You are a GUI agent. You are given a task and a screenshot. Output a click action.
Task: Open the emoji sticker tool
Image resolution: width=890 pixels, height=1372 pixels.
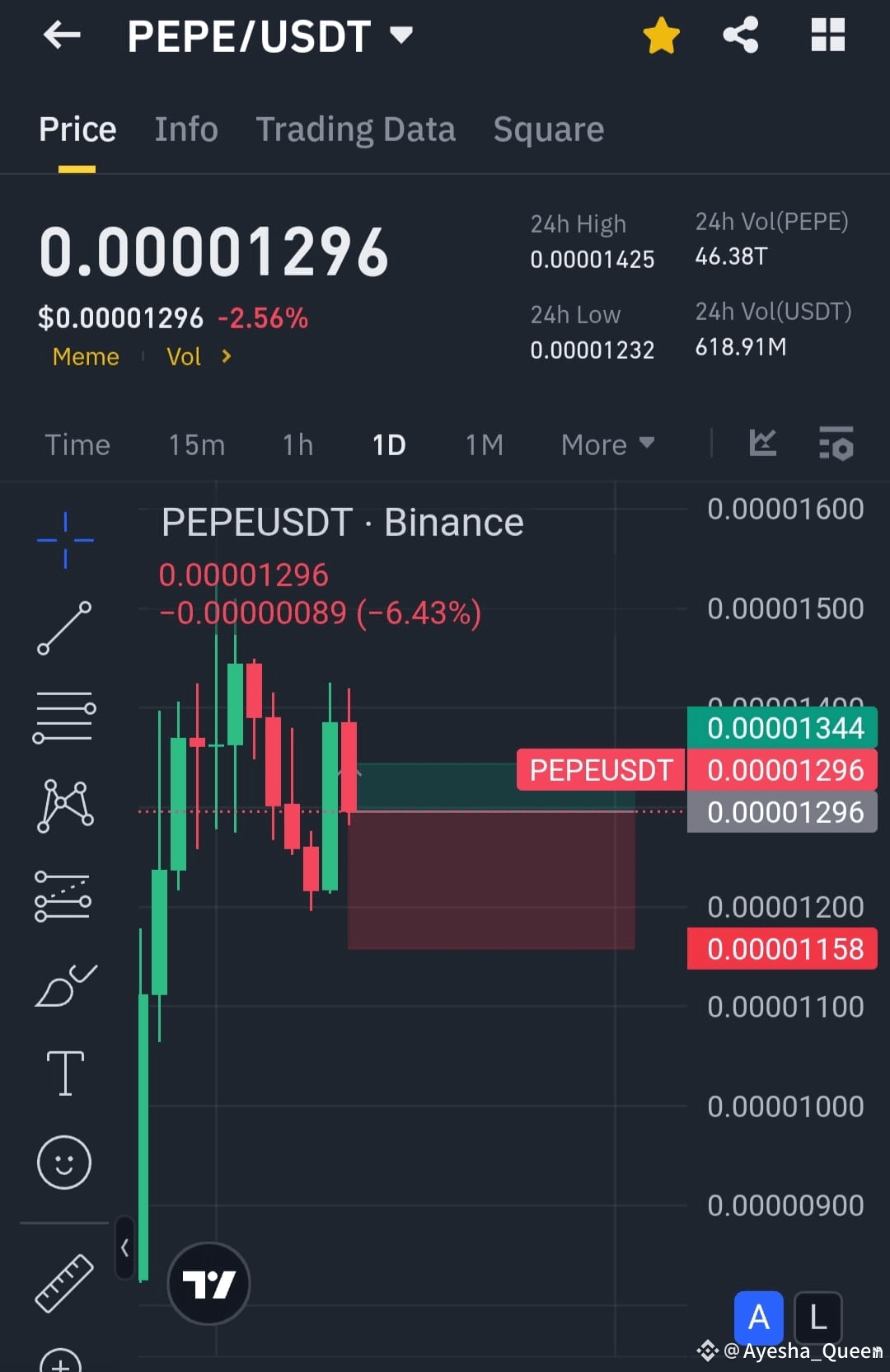64,1160
